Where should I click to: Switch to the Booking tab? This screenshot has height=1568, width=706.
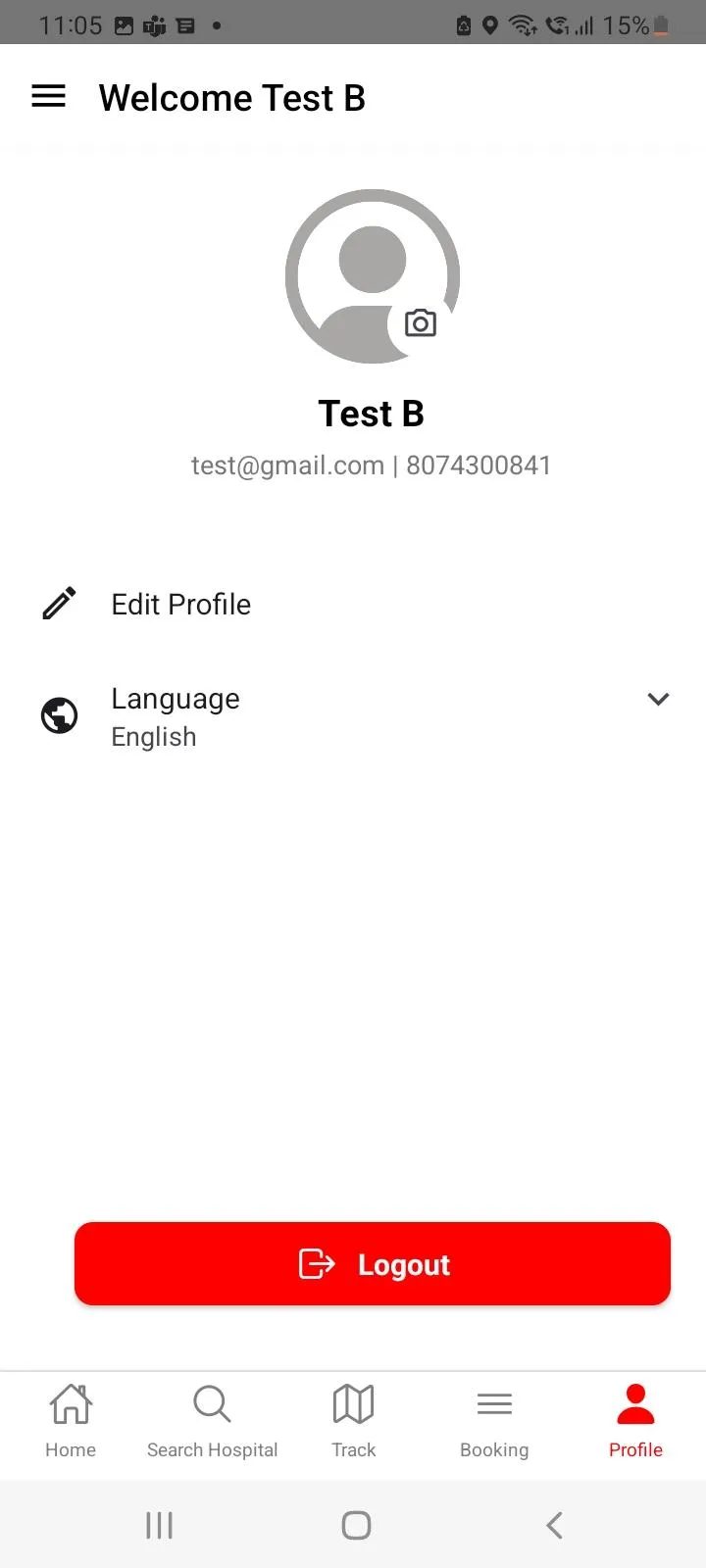coord(493,1420)
